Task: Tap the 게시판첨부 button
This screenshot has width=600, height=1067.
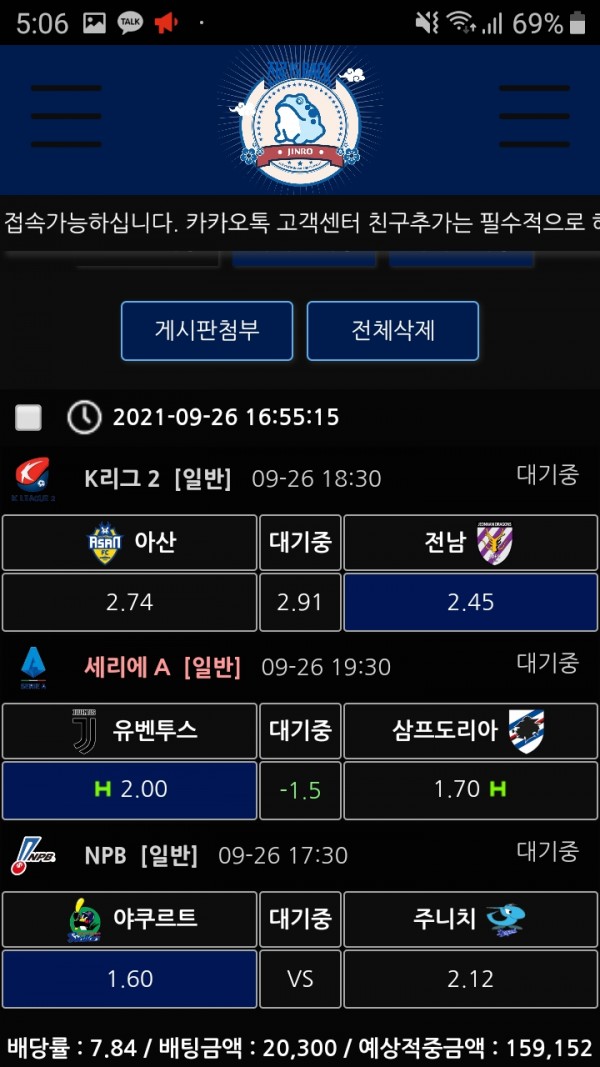Action: pos(207,330)
